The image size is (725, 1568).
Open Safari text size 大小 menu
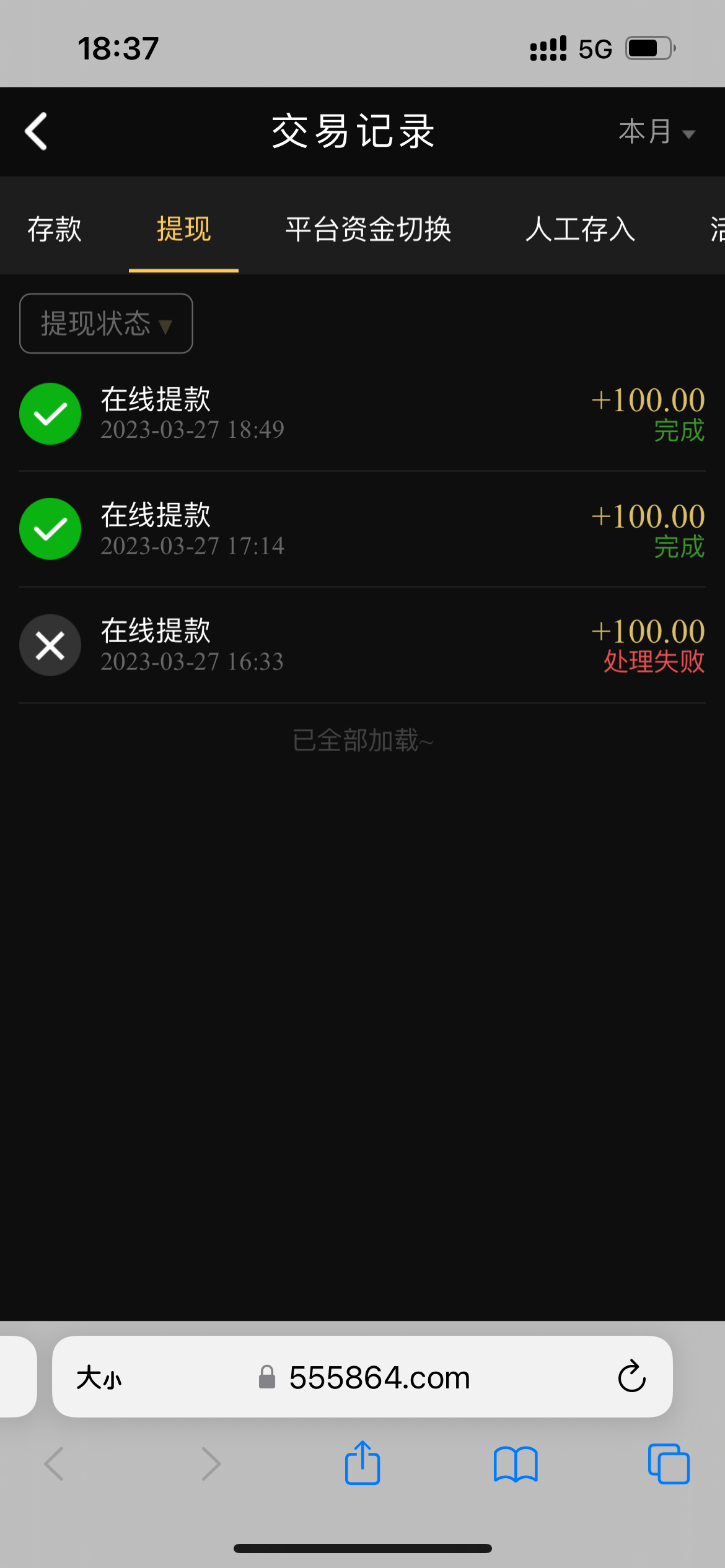(99, 1378)
